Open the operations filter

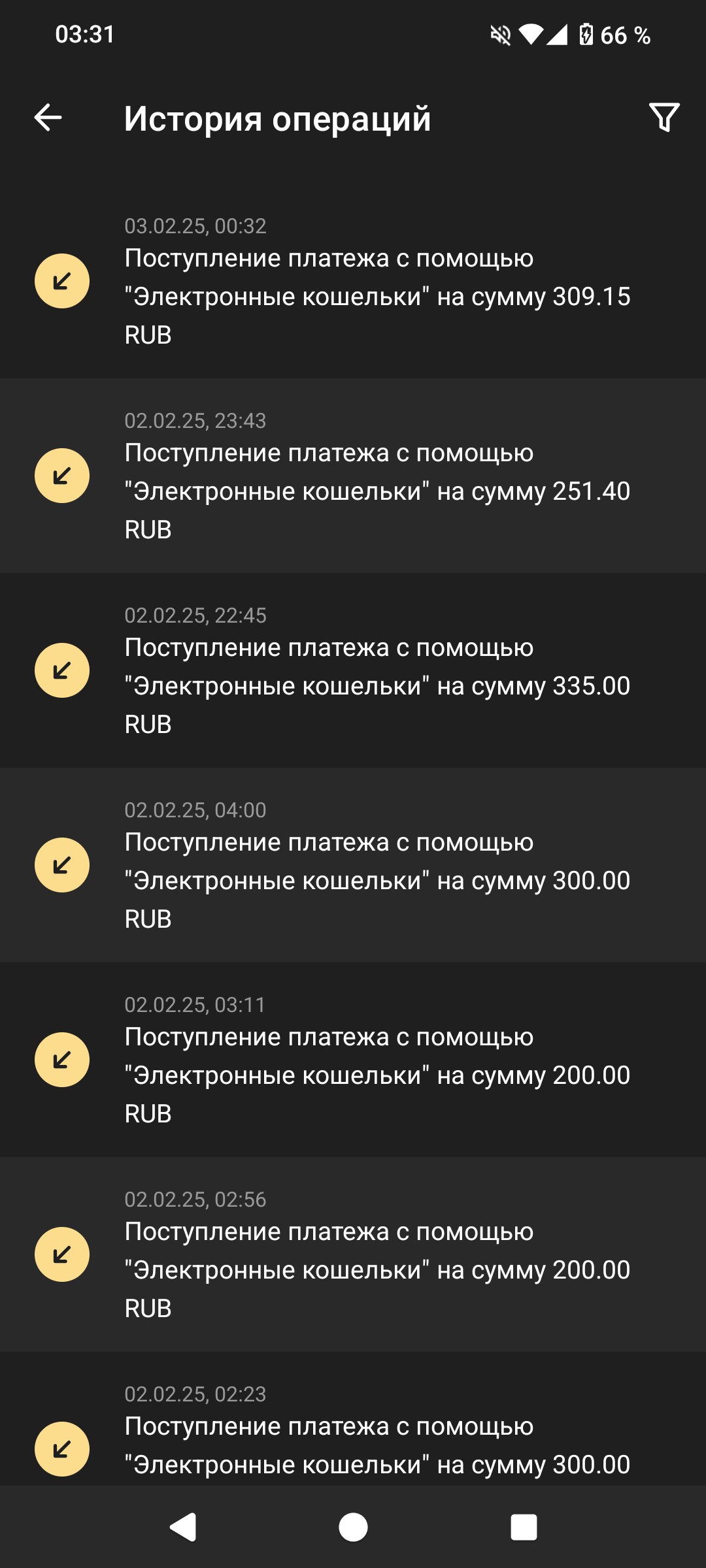pos(664,118)
